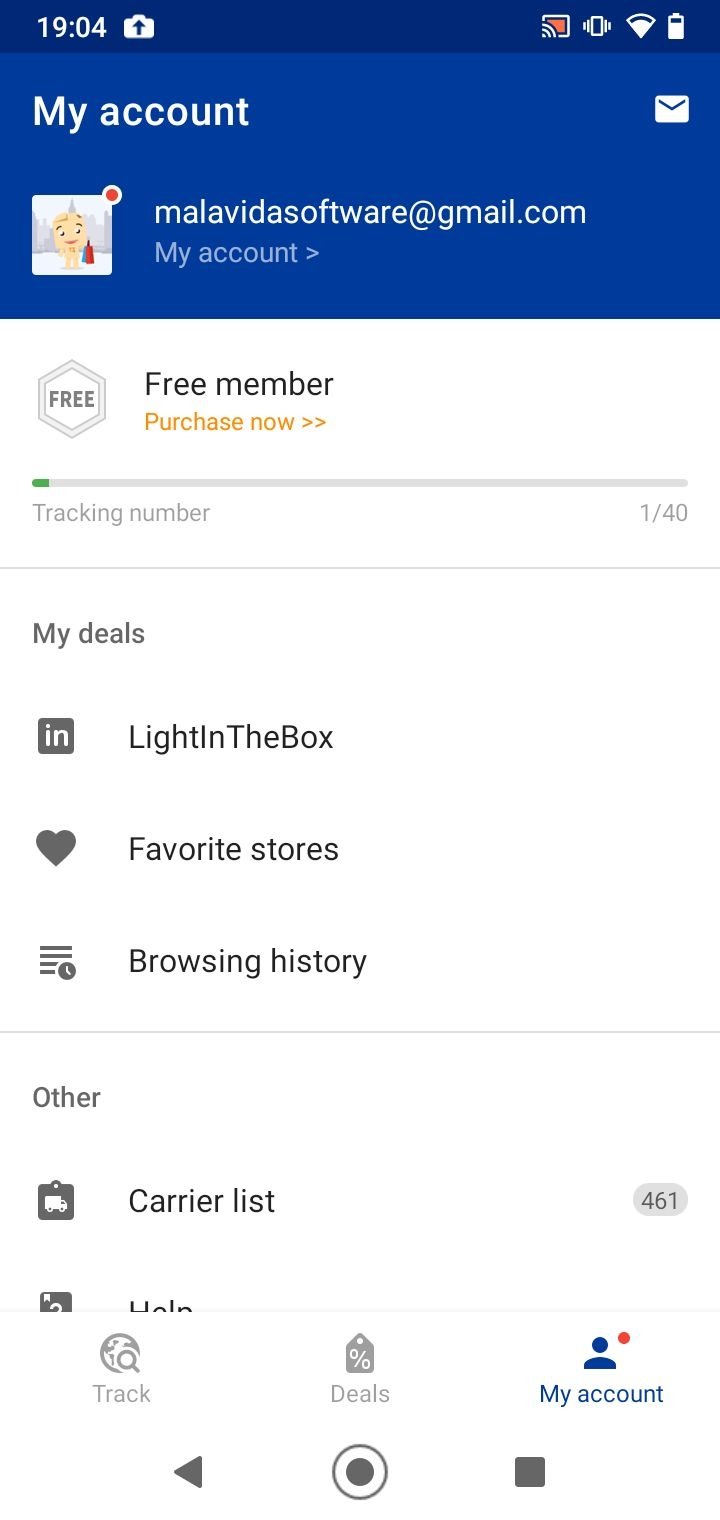Image resolution: width=720 pixels, height=1520 pixels.
Task: Select the My account tab
Action: [x=601, y=1370]
